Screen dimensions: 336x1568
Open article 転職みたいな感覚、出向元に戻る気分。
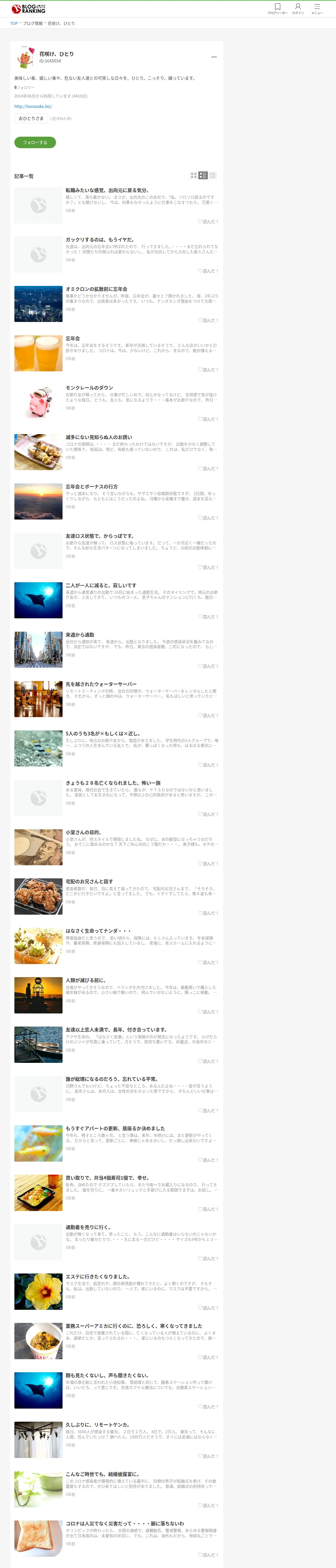click(x=107, y=191)
